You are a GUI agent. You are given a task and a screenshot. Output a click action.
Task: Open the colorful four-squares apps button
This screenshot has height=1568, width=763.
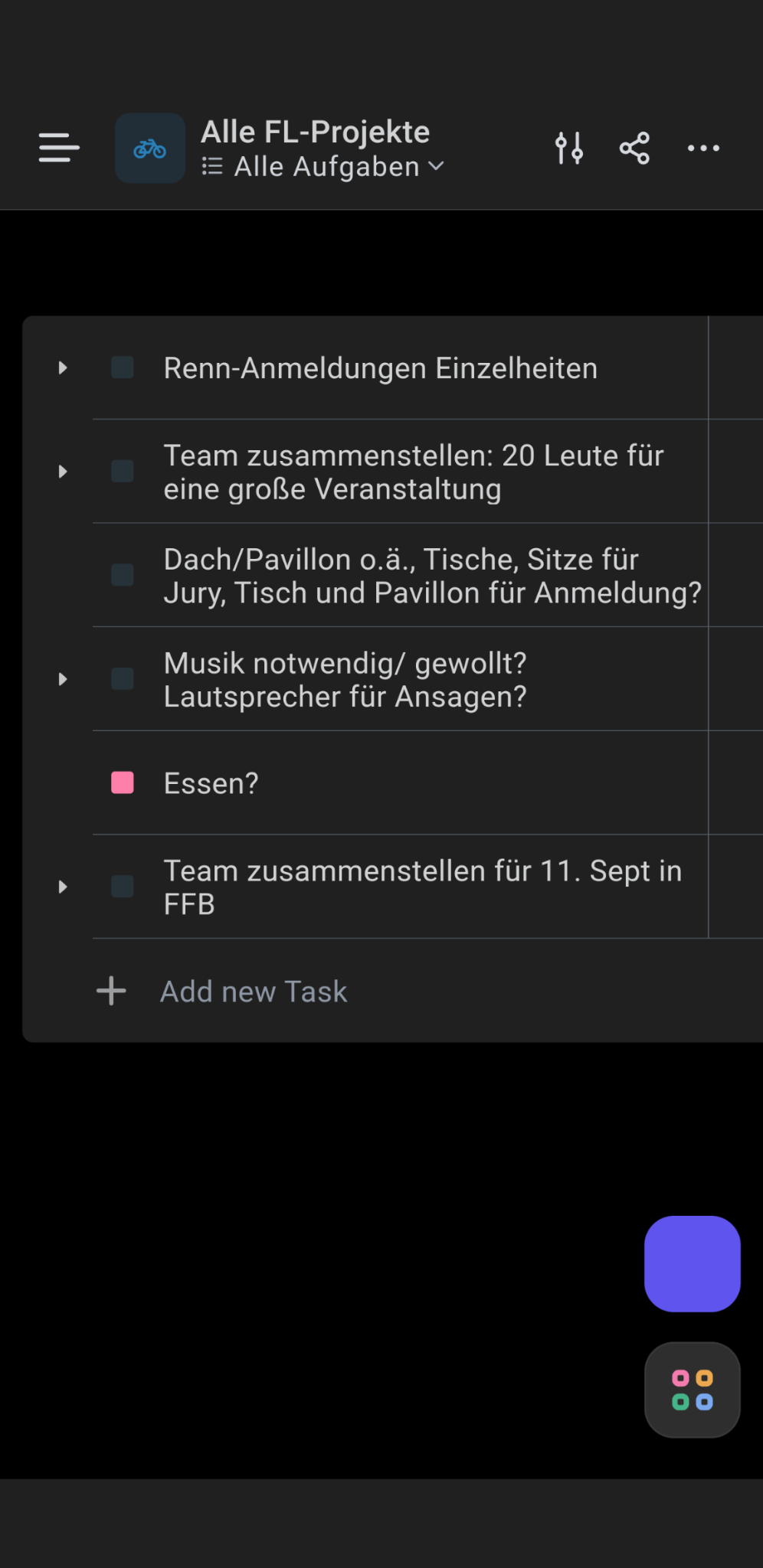coord(693,1390)
